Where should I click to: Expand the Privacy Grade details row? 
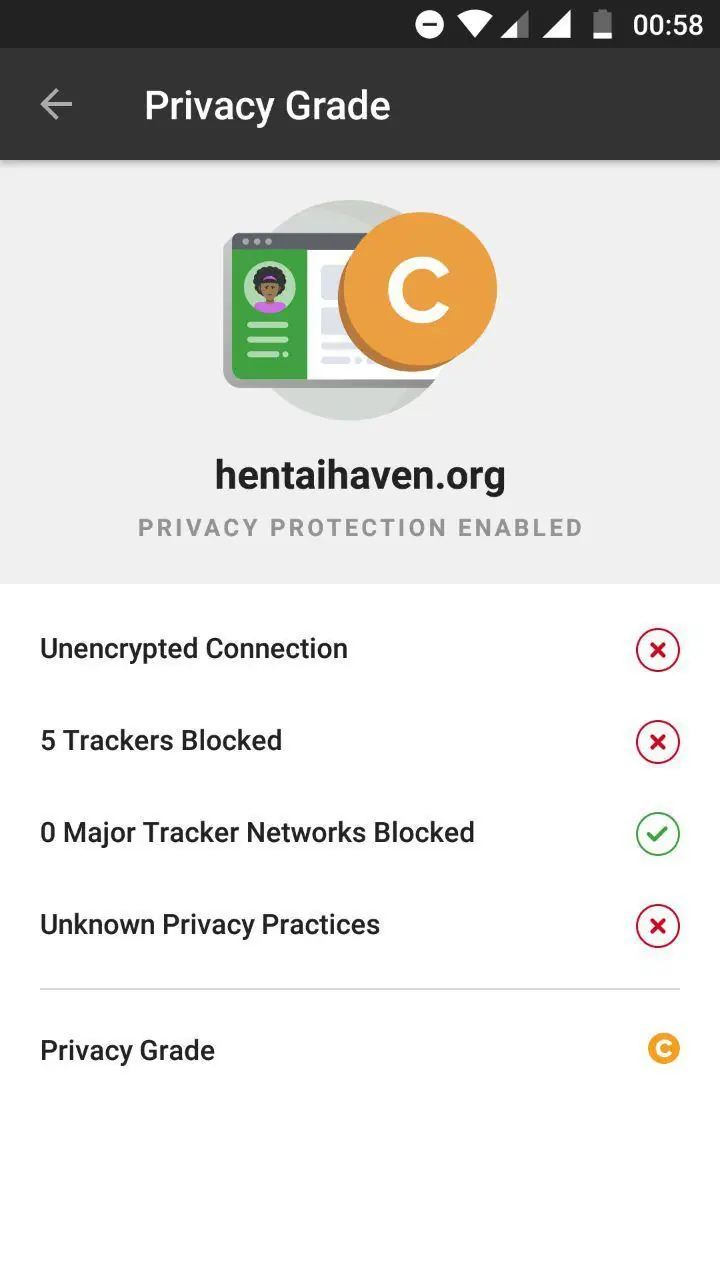360,1049
